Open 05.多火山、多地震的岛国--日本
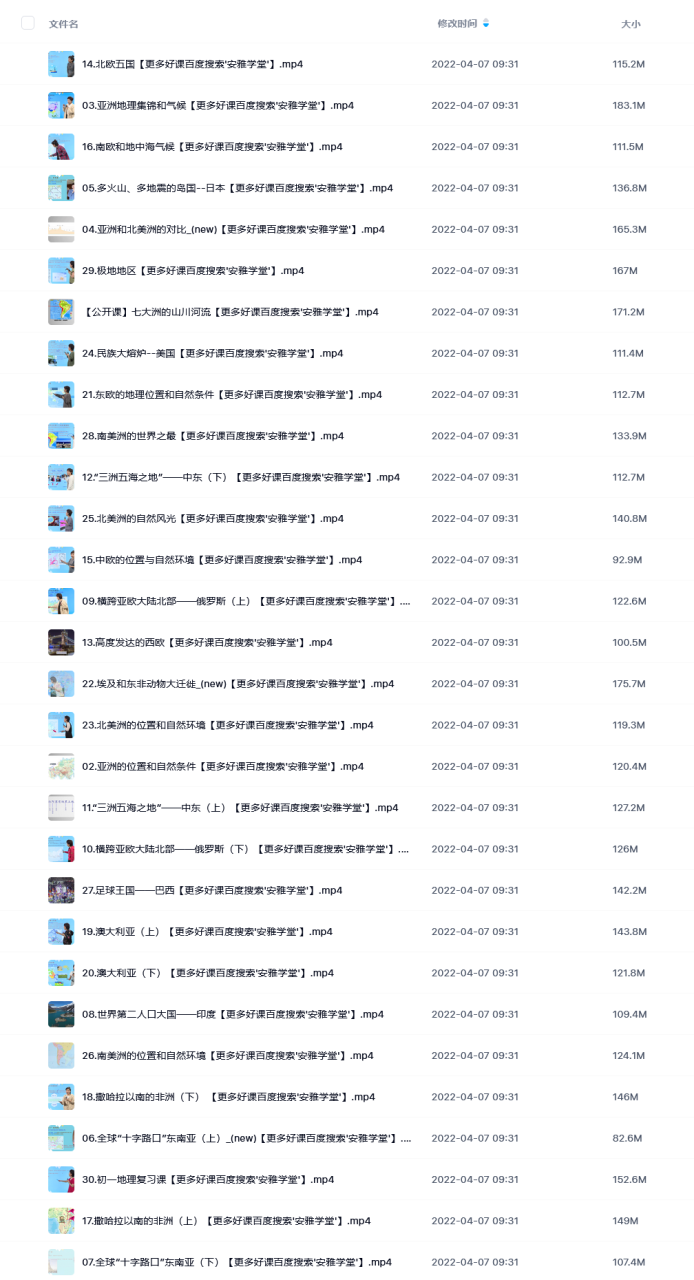The height and width of the screenshot is (1280, 694). click(x=237, y=188)
